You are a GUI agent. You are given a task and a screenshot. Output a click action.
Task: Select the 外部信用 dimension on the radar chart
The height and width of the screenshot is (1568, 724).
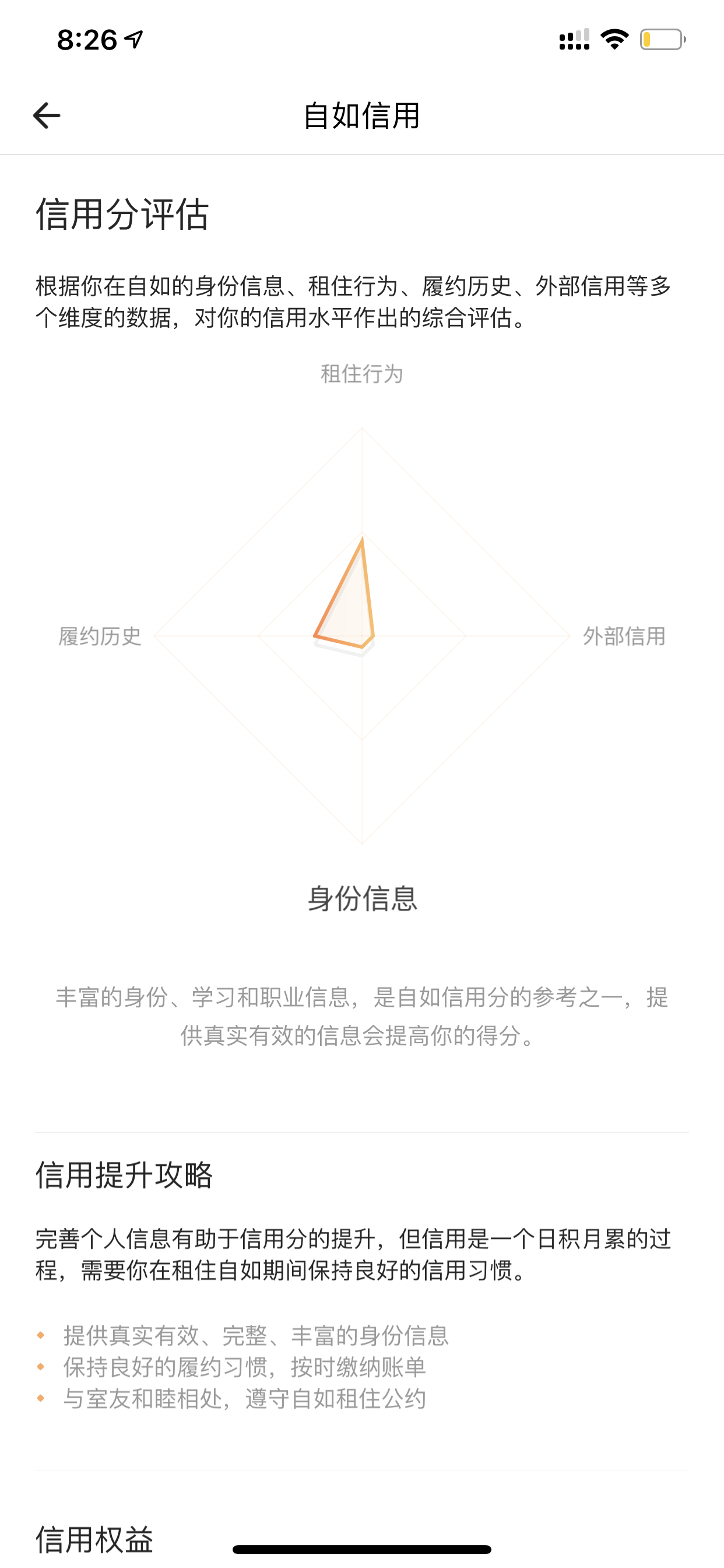(x=624, y=636)
